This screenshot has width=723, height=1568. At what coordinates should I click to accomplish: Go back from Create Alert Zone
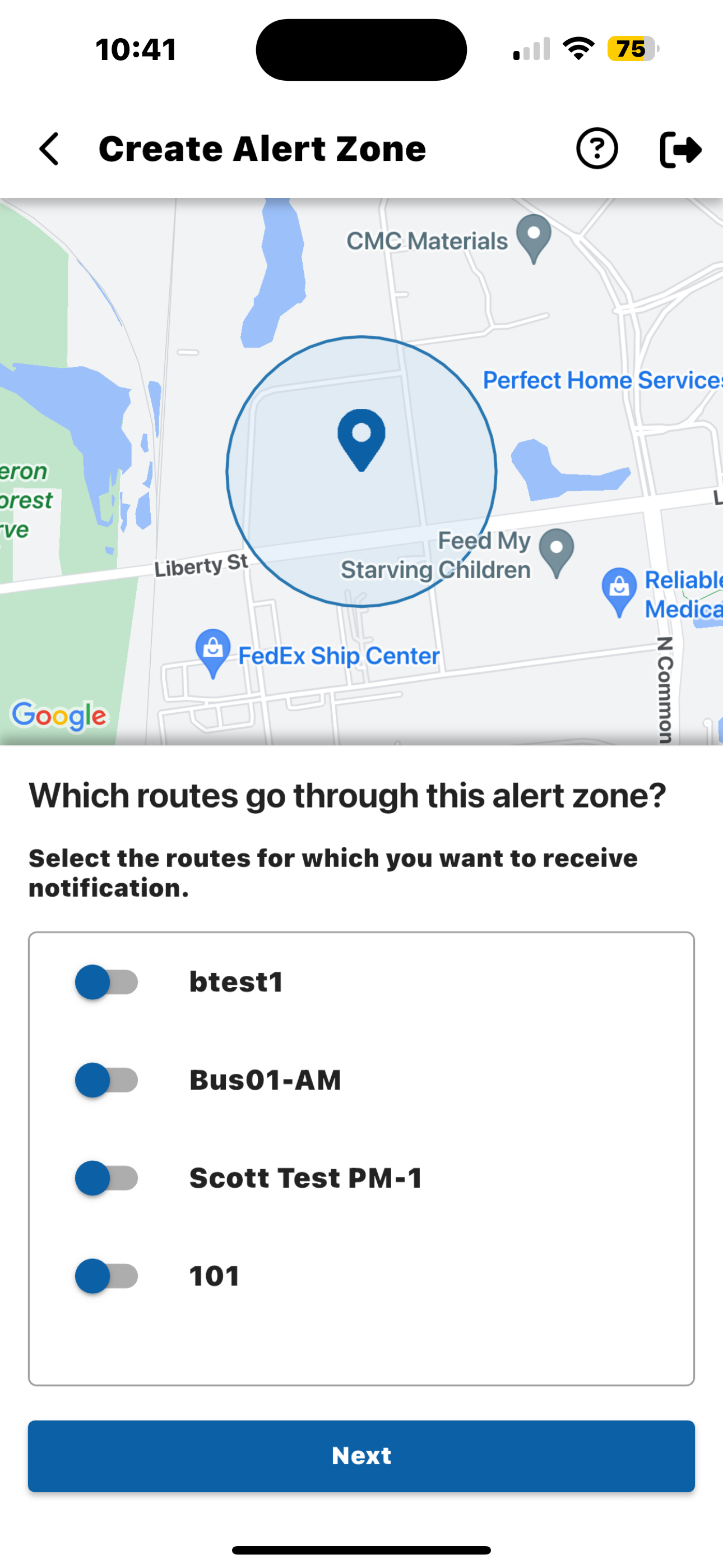point(49,149)
